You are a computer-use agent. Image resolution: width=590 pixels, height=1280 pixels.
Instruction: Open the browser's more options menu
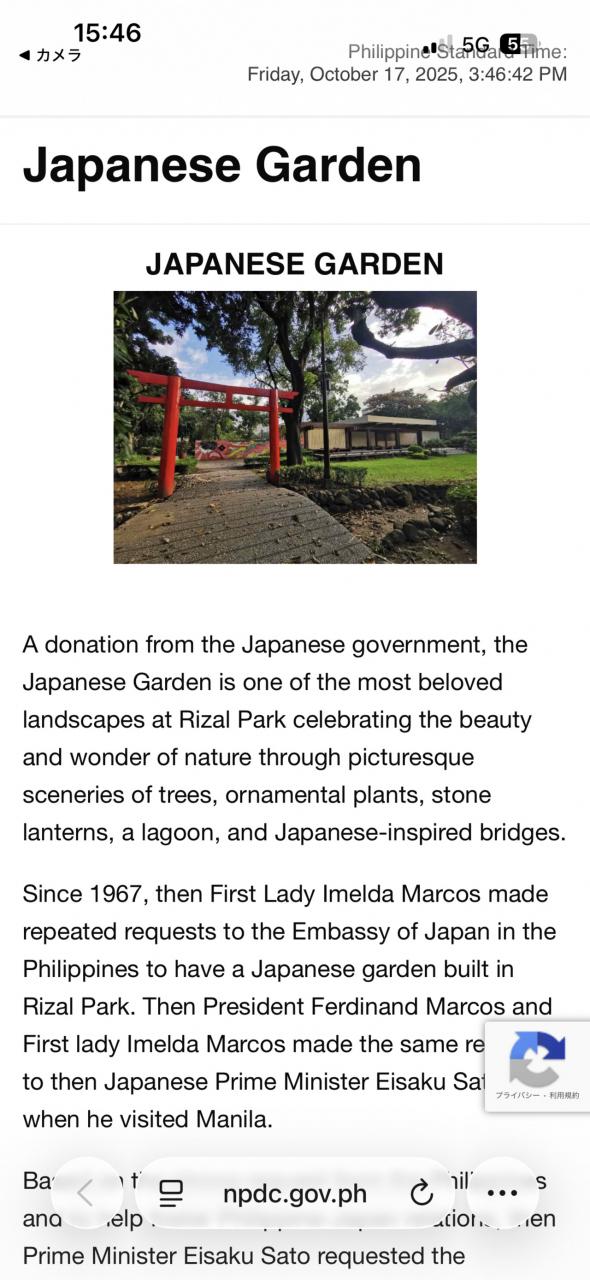pyautogui.click(x=502, y=1193)
